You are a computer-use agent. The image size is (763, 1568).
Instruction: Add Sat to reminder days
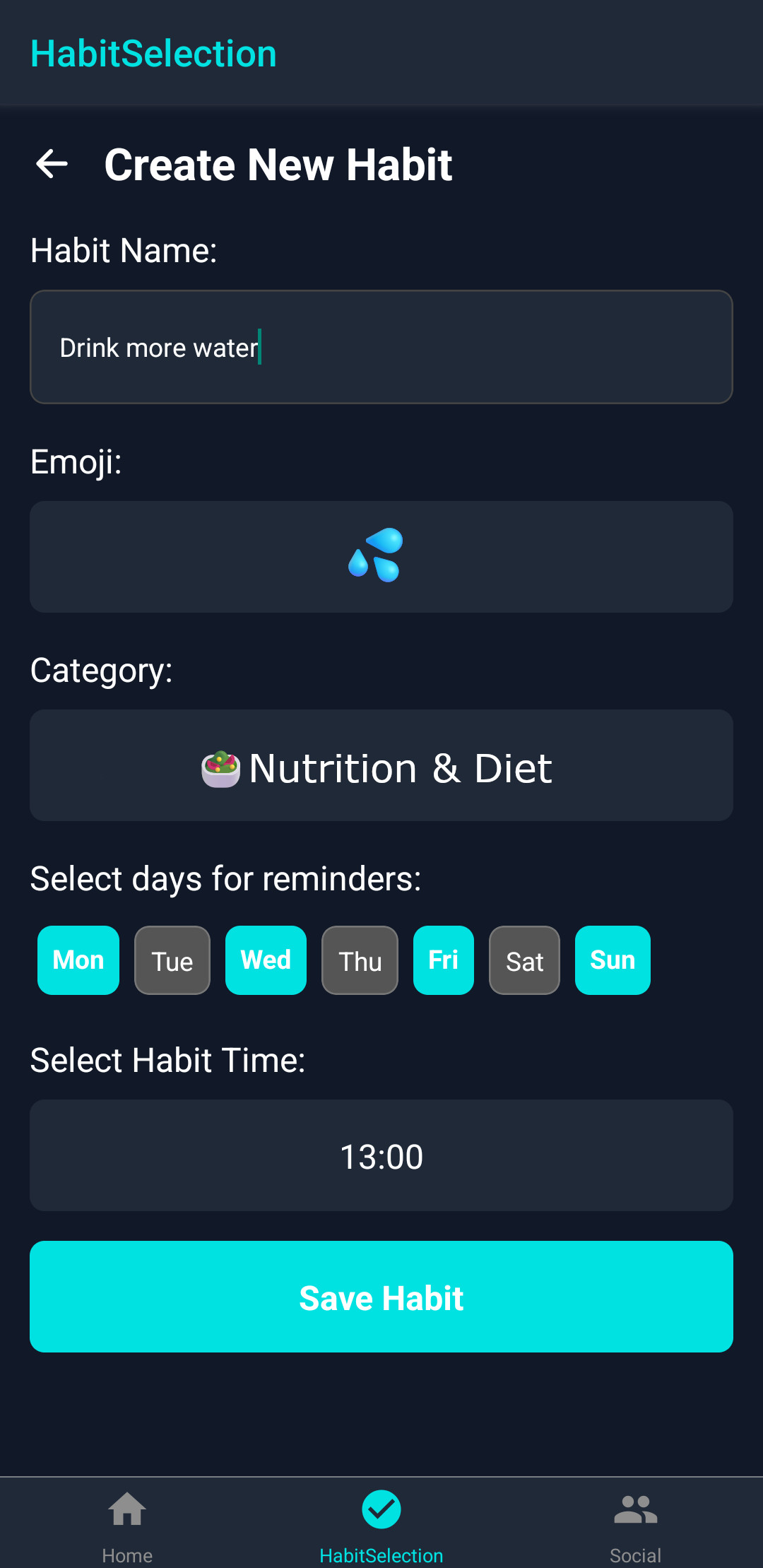524,960
